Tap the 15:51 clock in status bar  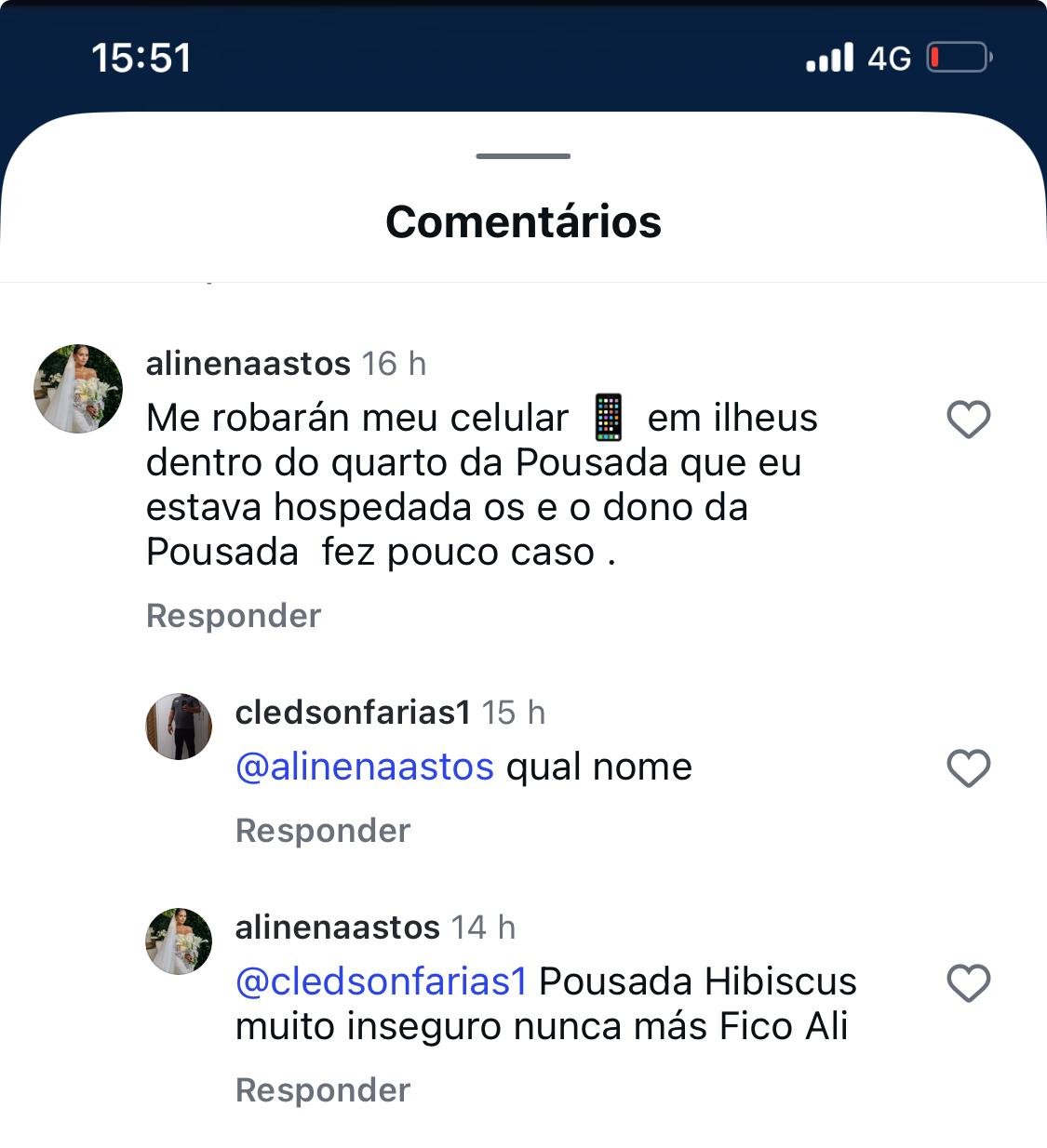140,56
